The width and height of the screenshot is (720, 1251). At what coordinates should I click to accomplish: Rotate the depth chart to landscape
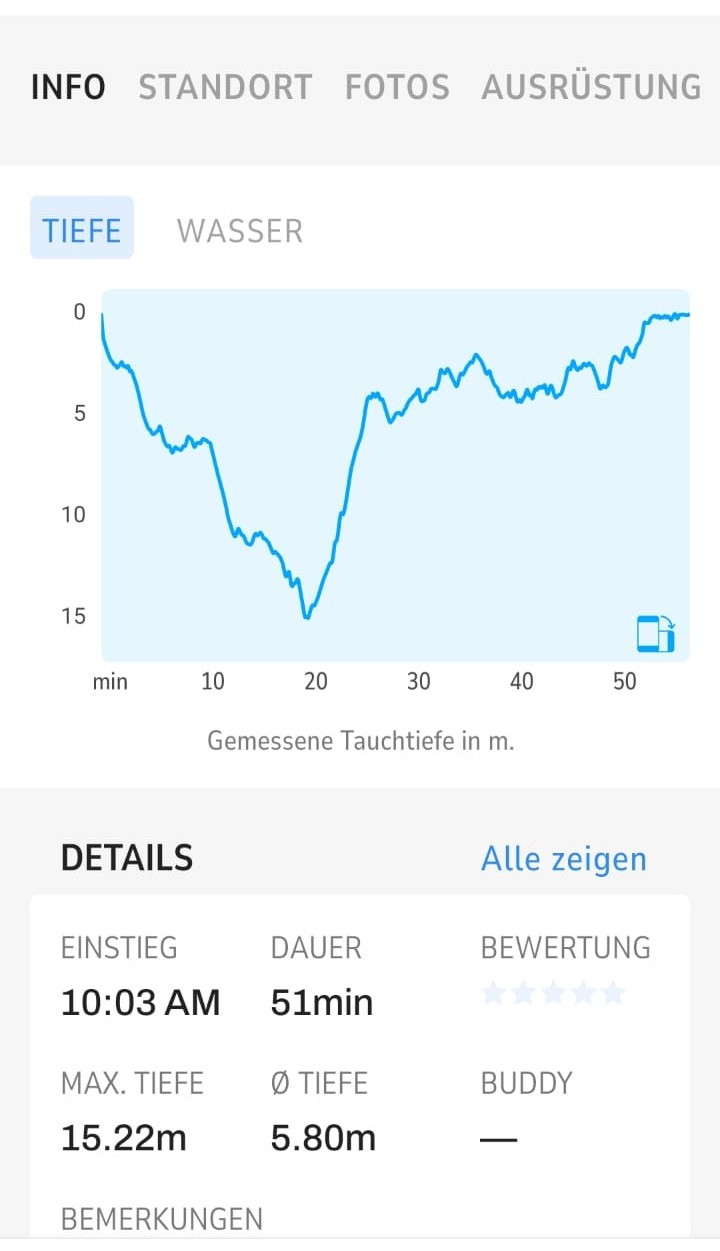point(657,634)
